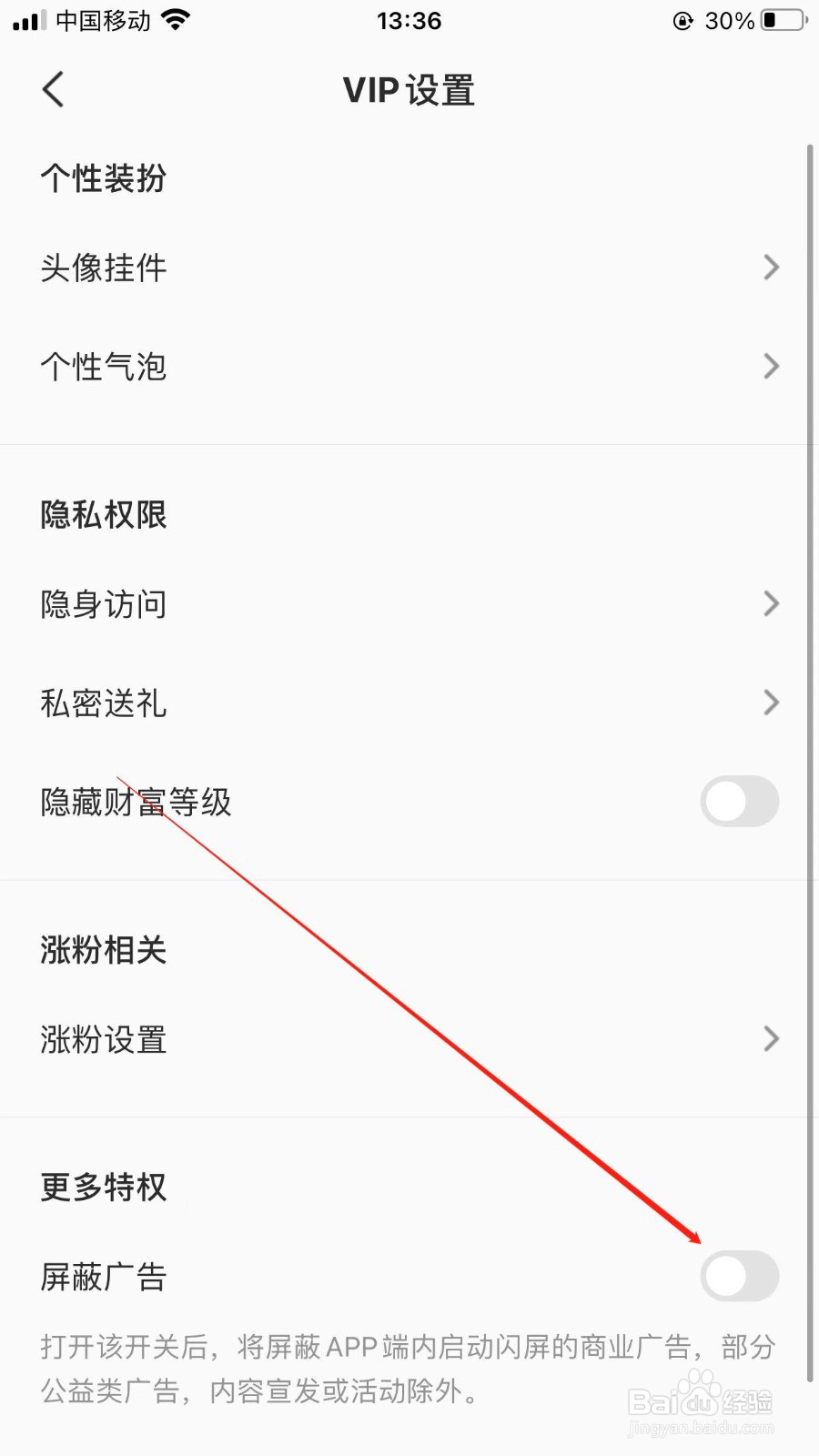The height and width of the screenshot is (1456, 819).
Task: Click the clock showing 13:36
Action: (409, 20)
